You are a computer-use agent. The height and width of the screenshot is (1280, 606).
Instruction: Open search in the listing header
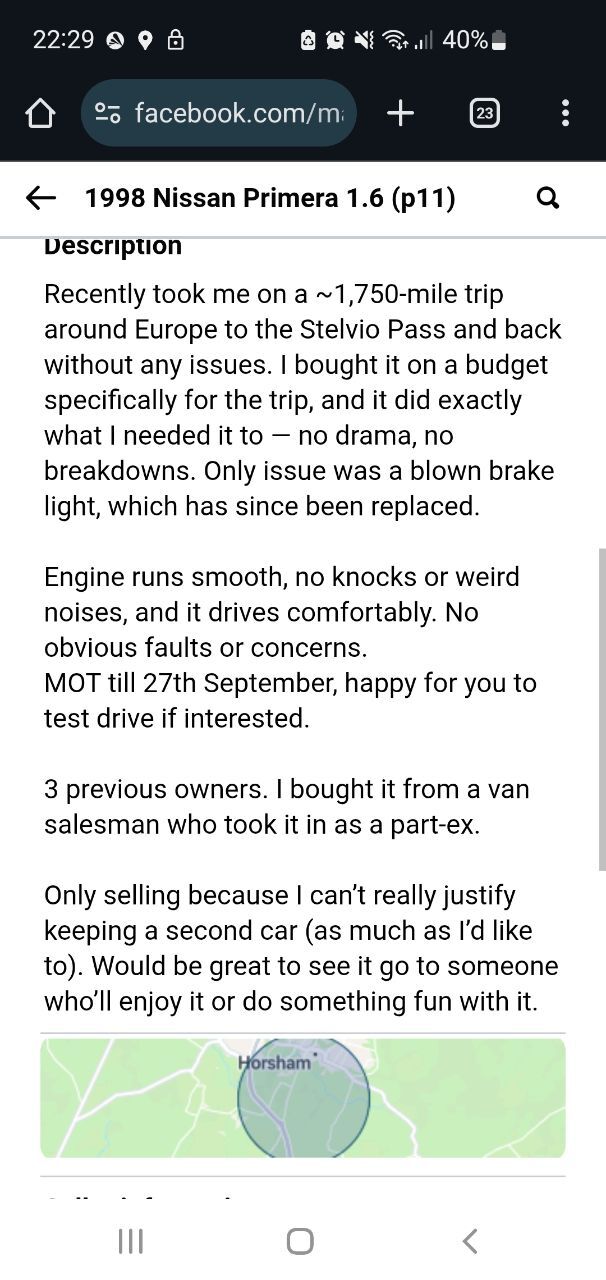[x=548, y=198]
